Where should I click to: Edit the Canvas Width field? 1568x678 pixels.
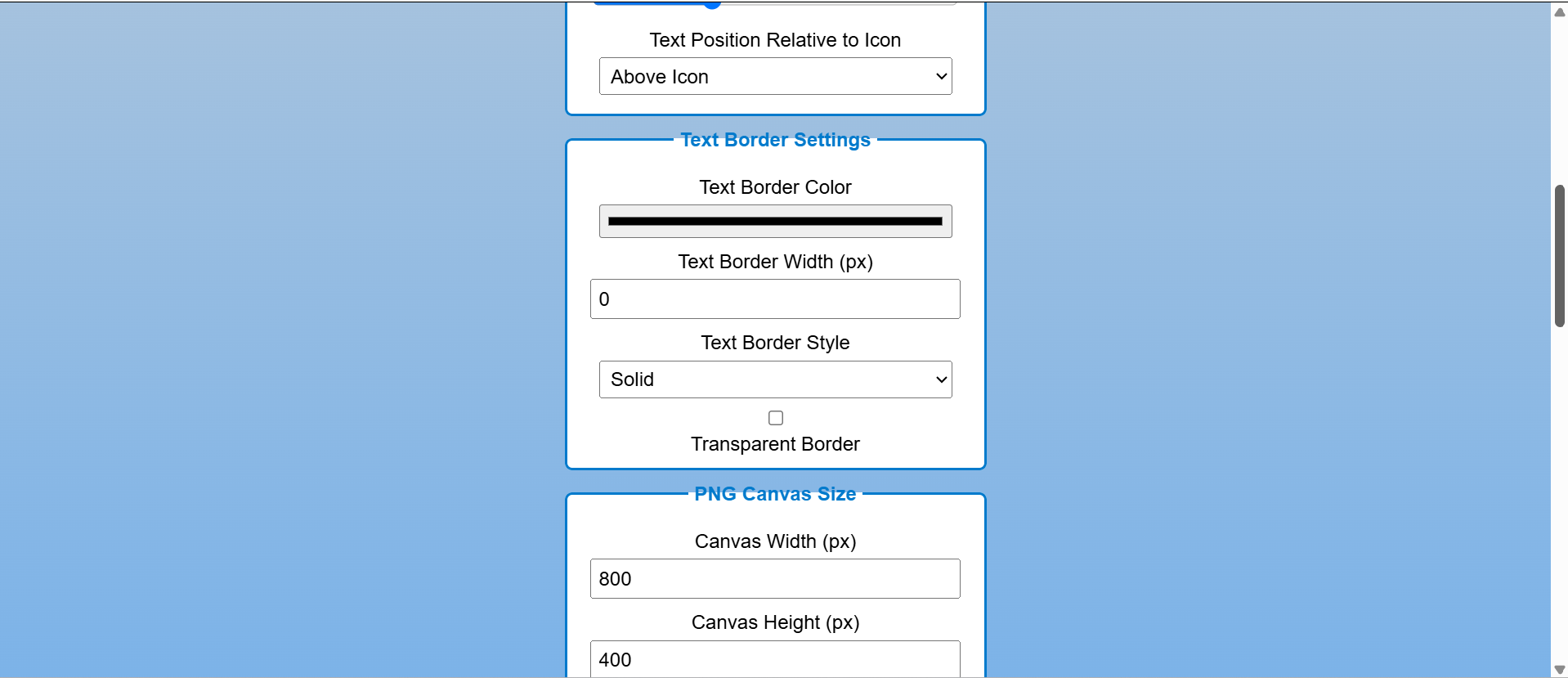point(775,579)
